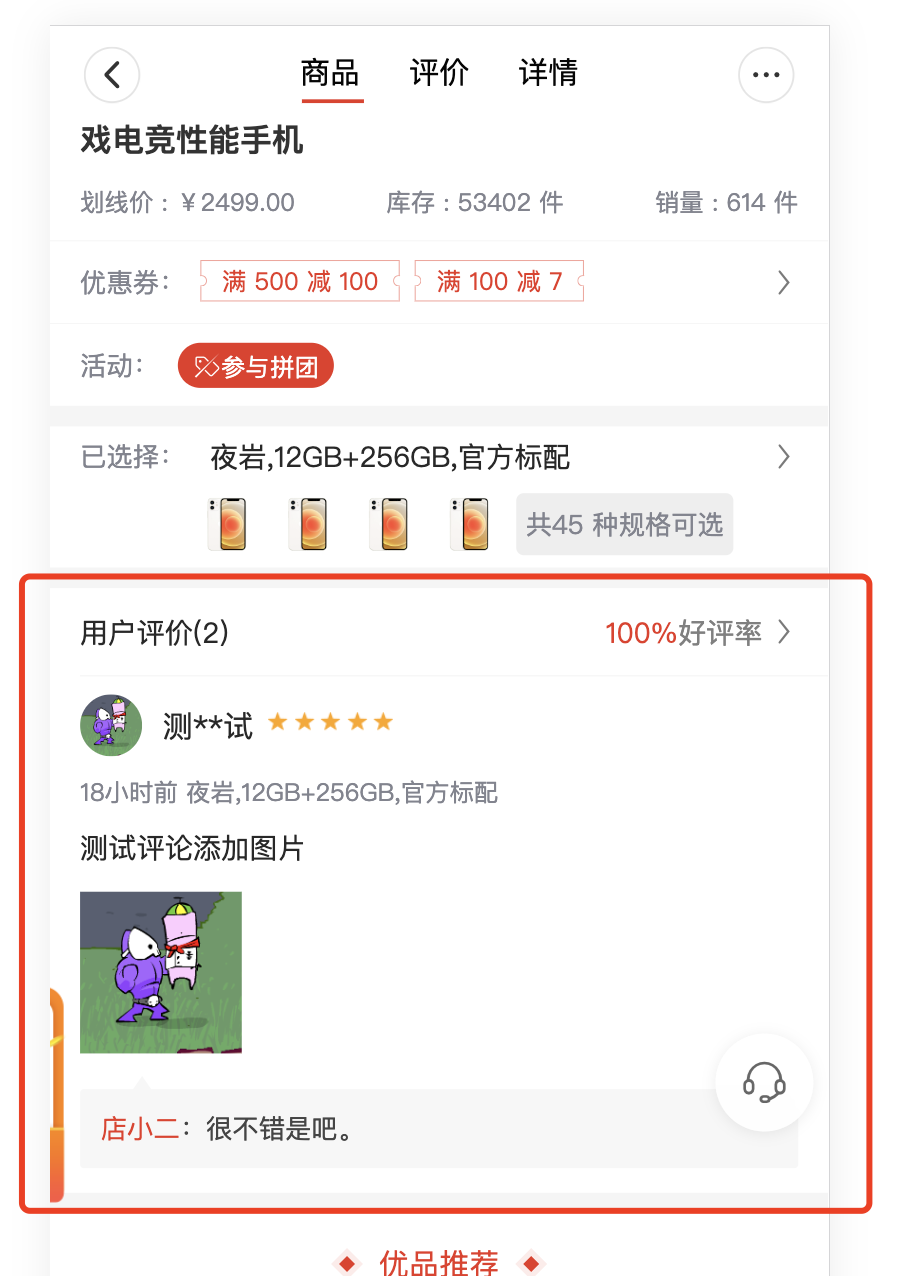Go back using the arrow icon
The width and height of the screenshot is (908, 1276).
click(x=112, y=75)
